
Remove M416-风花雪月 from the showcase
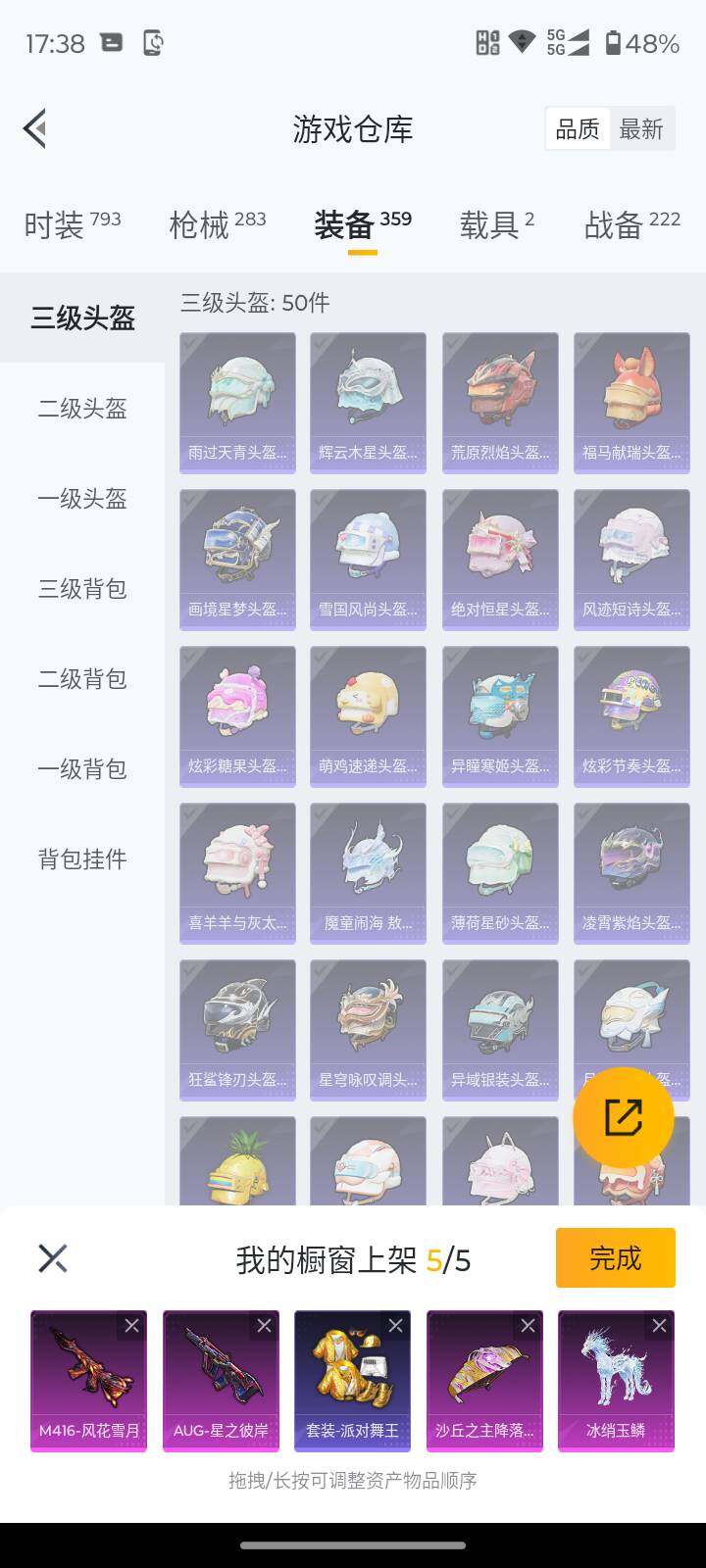coord(131,1326)
